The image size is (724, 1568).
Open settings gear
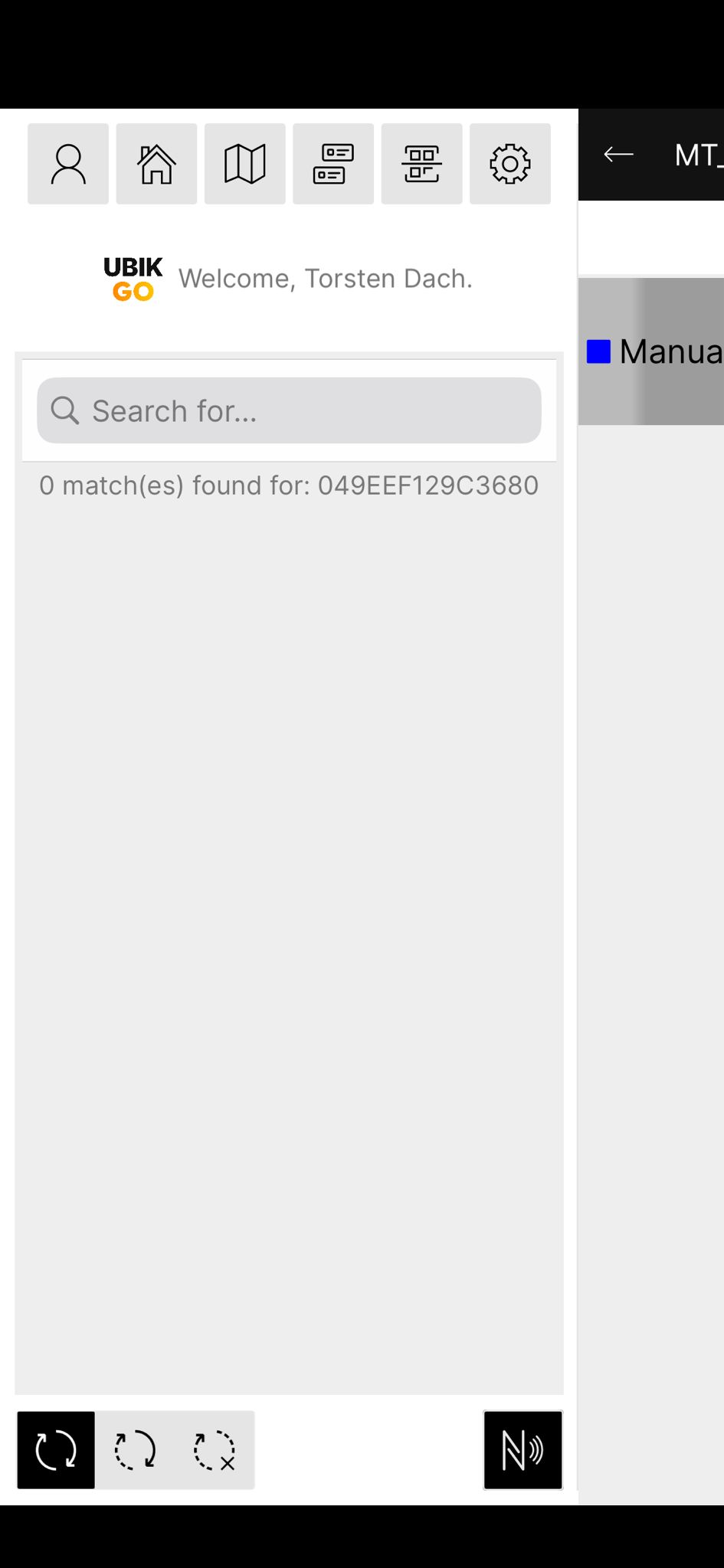click(510, 164)
